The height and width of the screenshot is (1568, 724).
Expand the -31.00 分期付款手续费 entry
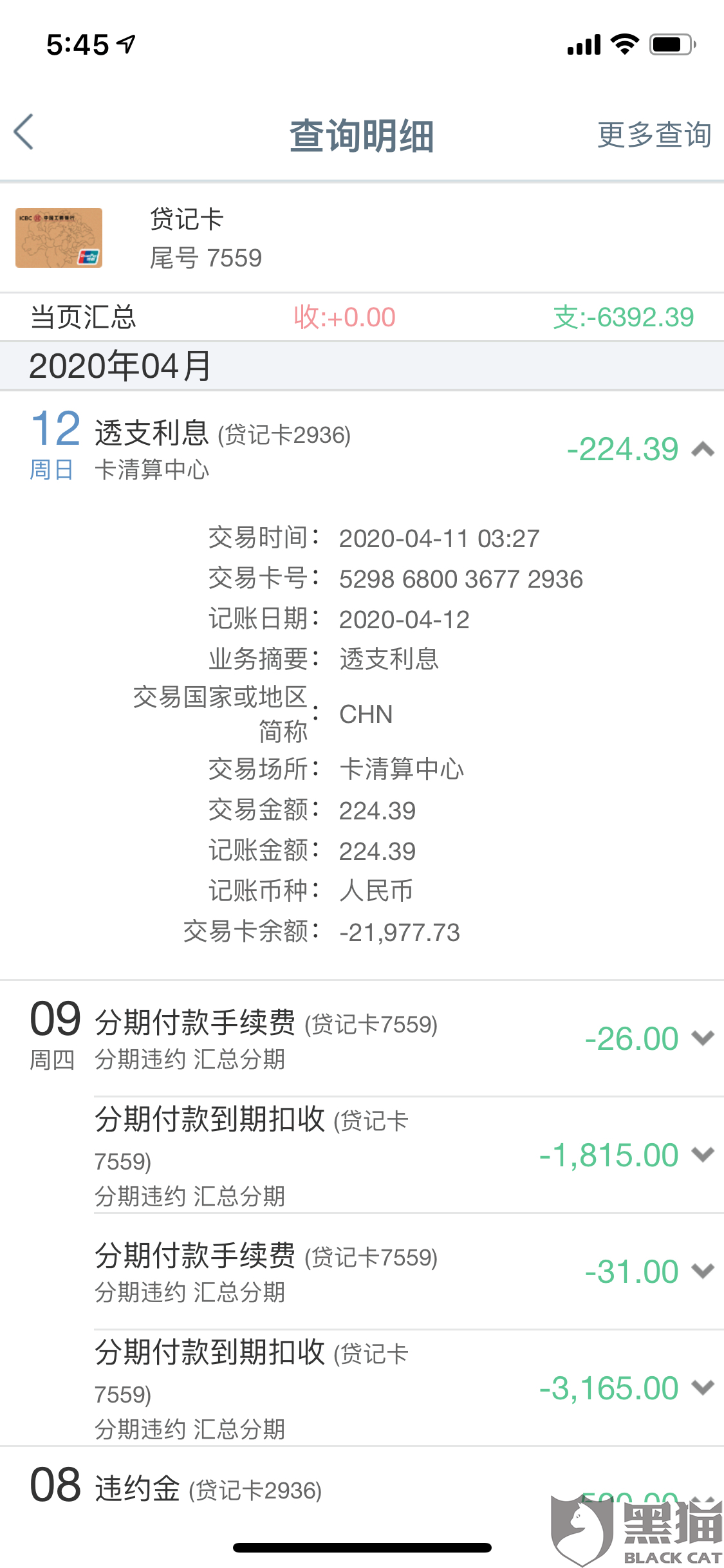click(701, 1269)
